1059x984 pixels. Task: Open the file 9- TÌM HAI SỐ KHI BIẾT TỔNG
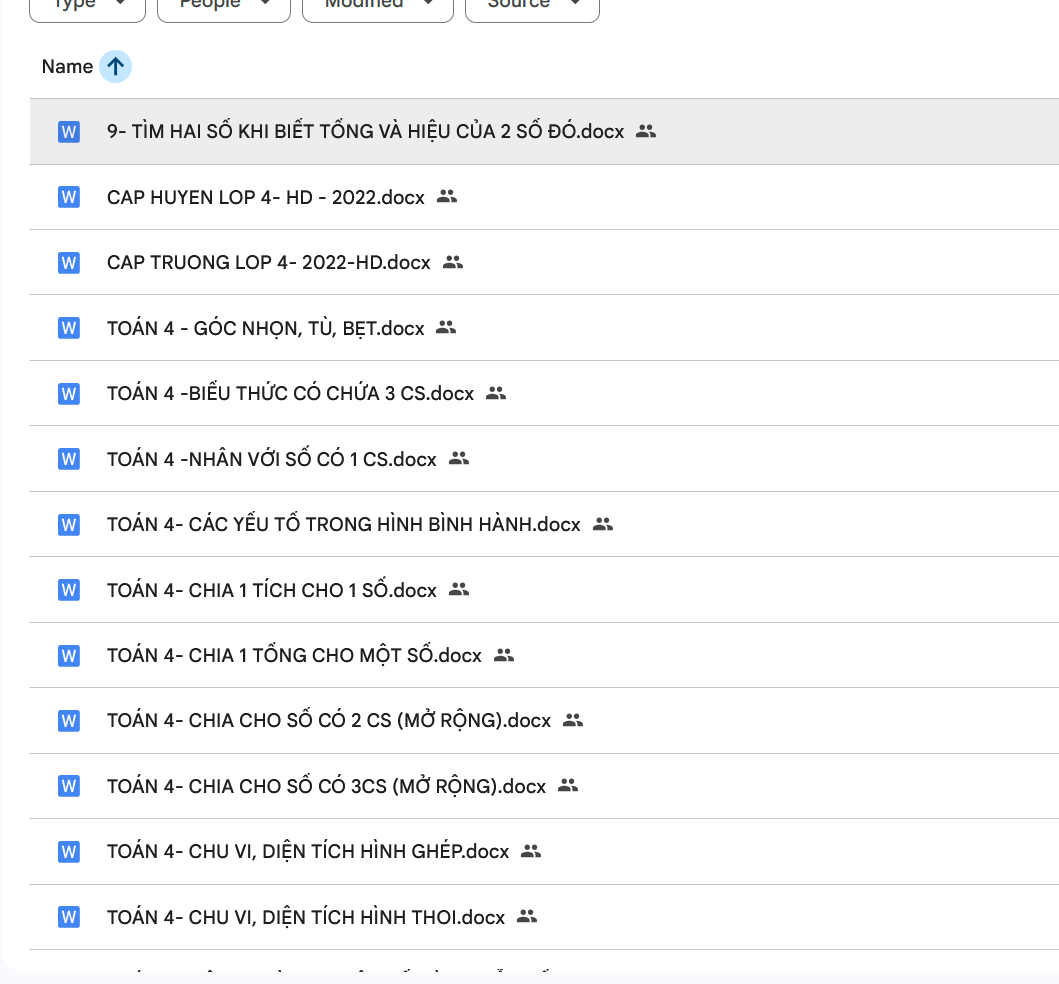(x=365, y=132)
